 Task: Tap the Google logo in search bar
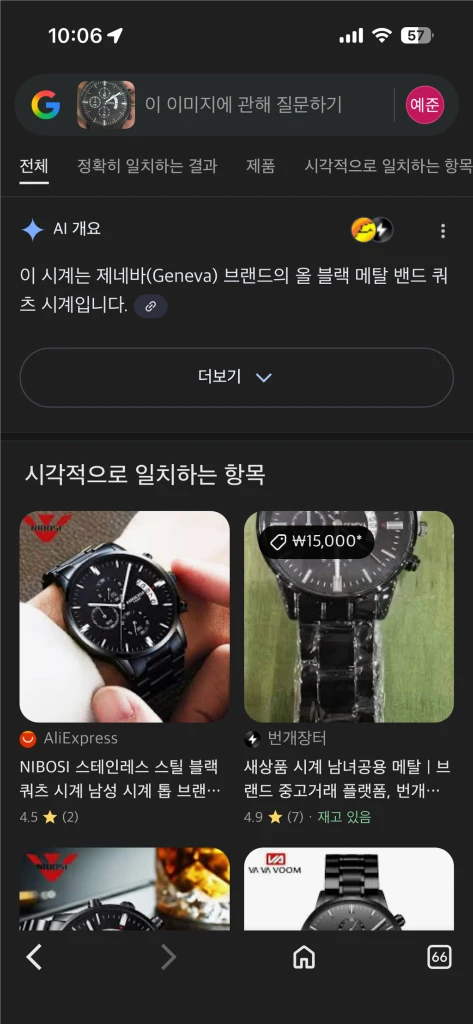pyautogui.click(x=46, y=104)
